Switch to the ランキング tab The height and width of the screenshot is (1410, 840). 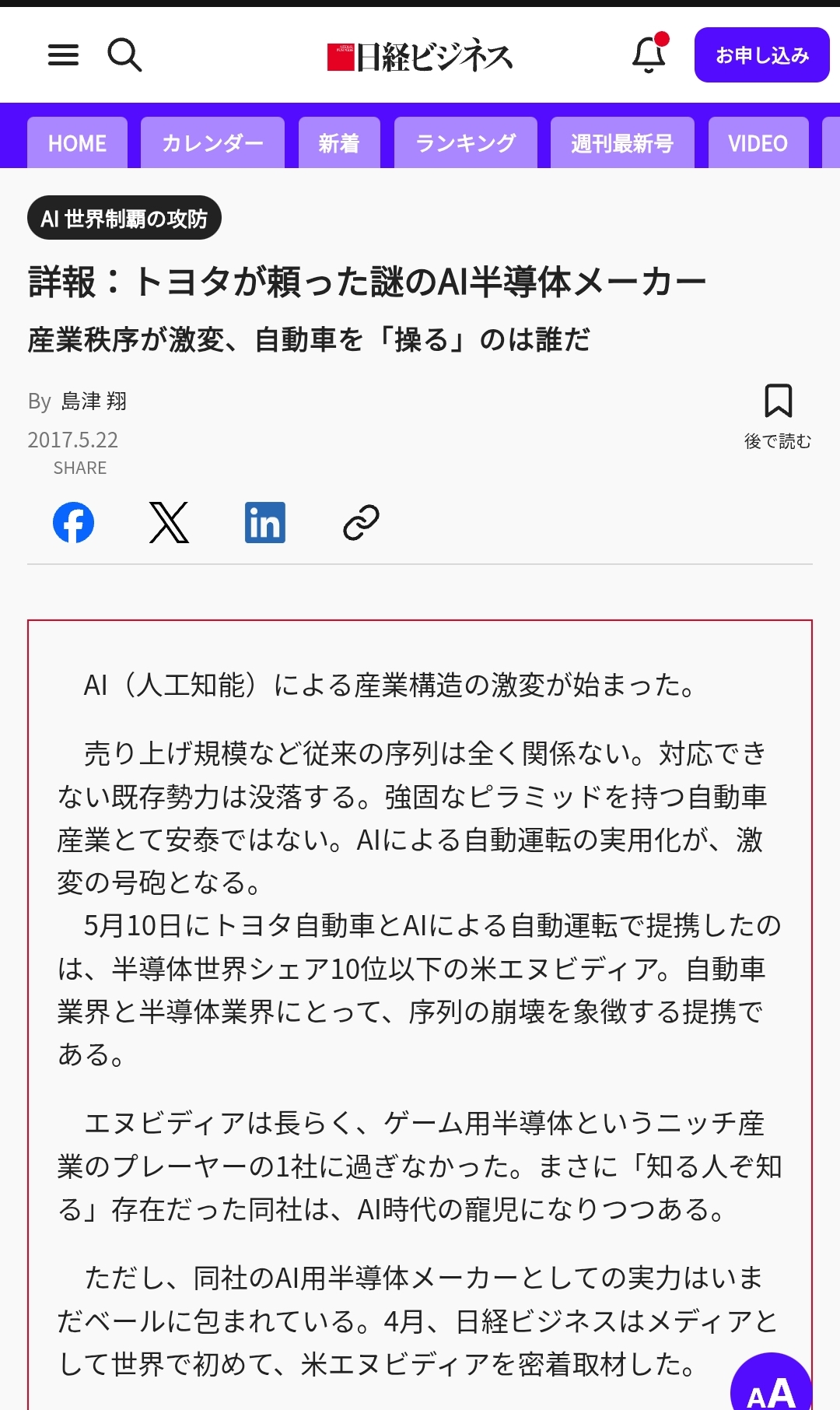click(466, 143)
